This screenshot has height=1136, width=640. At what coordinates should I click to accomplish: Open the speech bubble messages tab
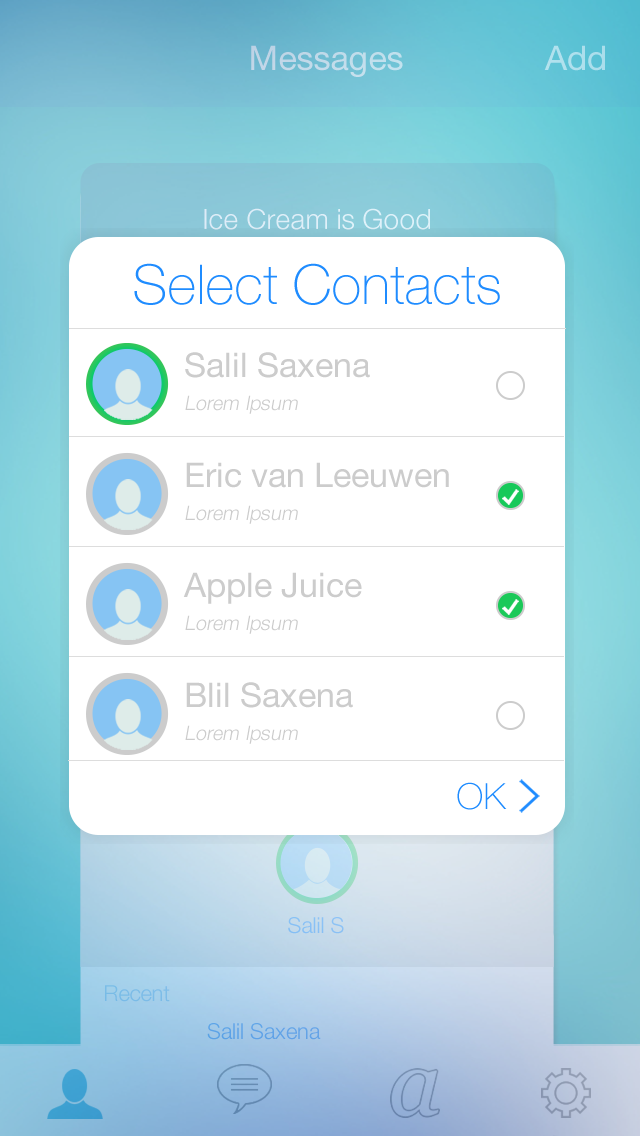pos(244,1089)
